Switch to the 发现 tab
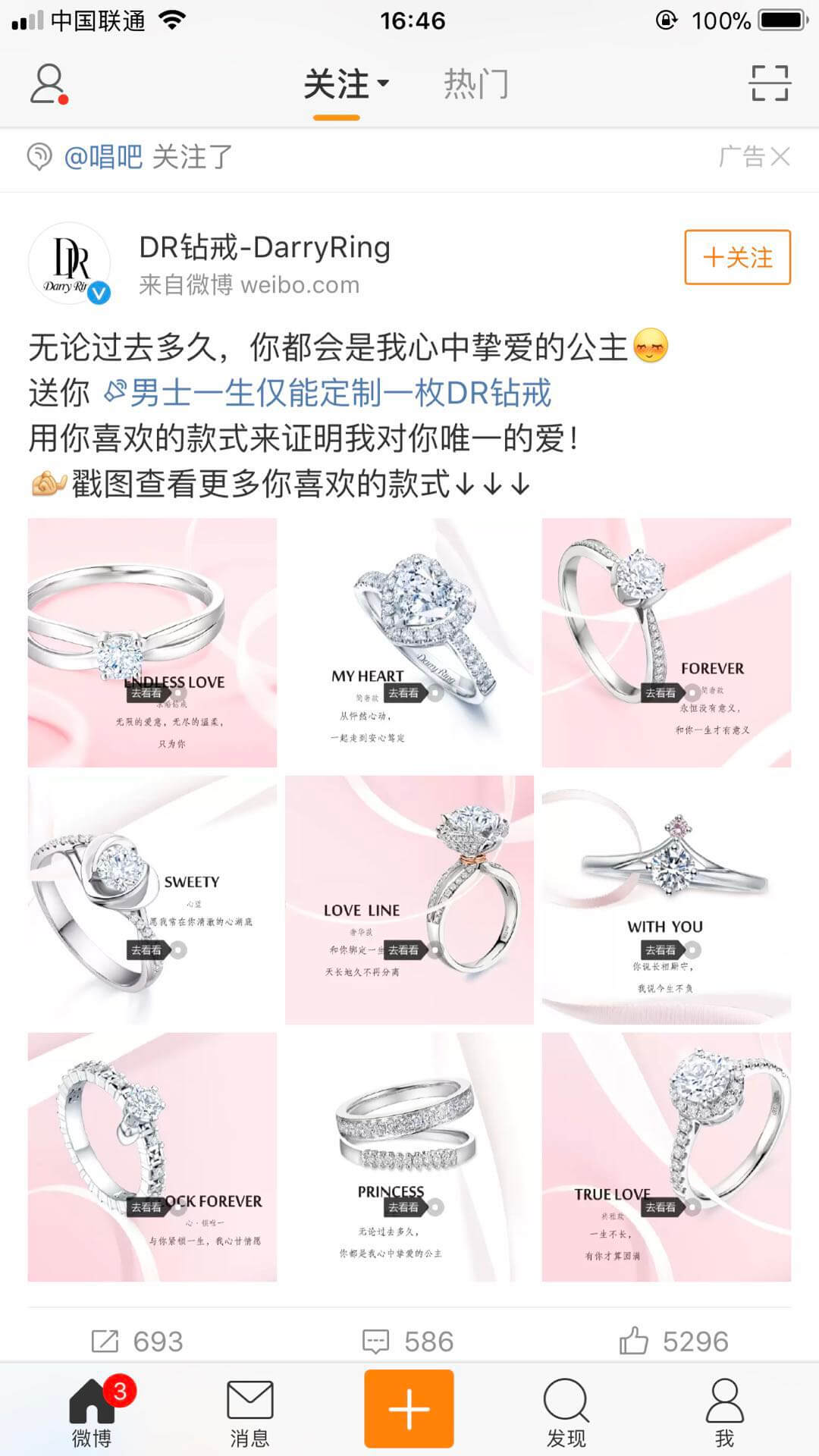This screenshot has height=1456, width=819. point(566,1412)
